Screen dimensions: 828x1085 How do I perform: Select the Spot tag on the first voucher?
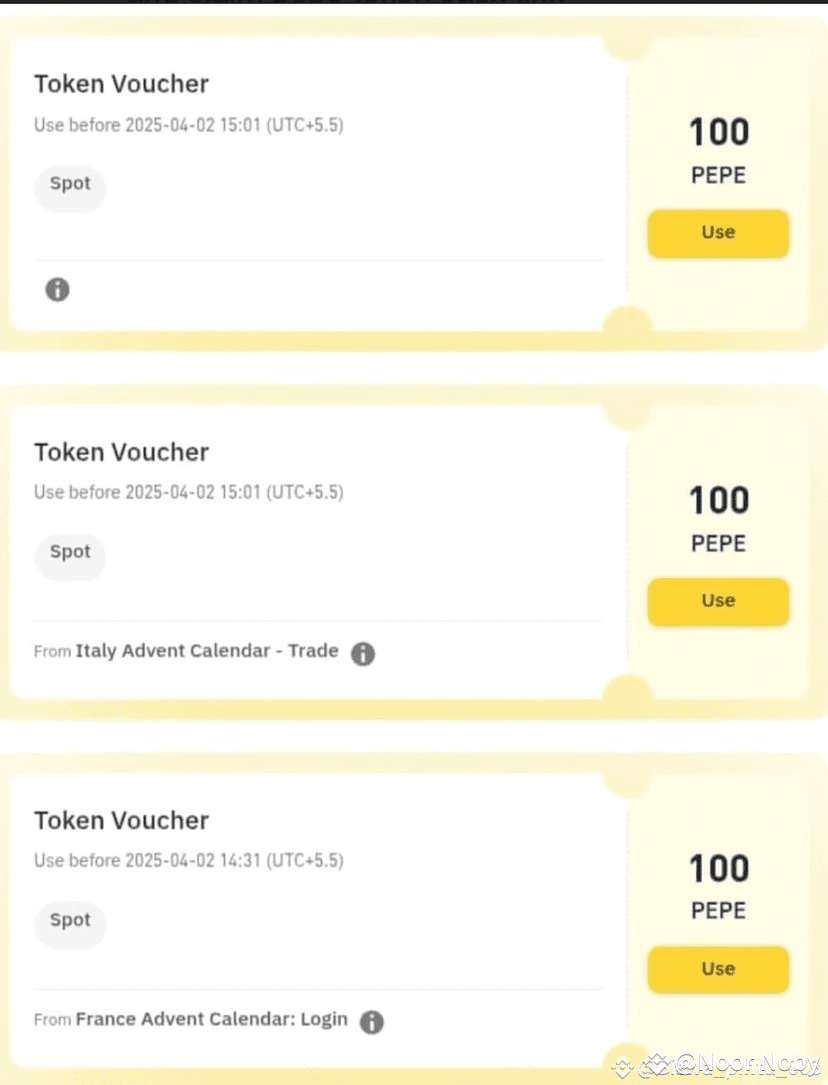[69, 188]
